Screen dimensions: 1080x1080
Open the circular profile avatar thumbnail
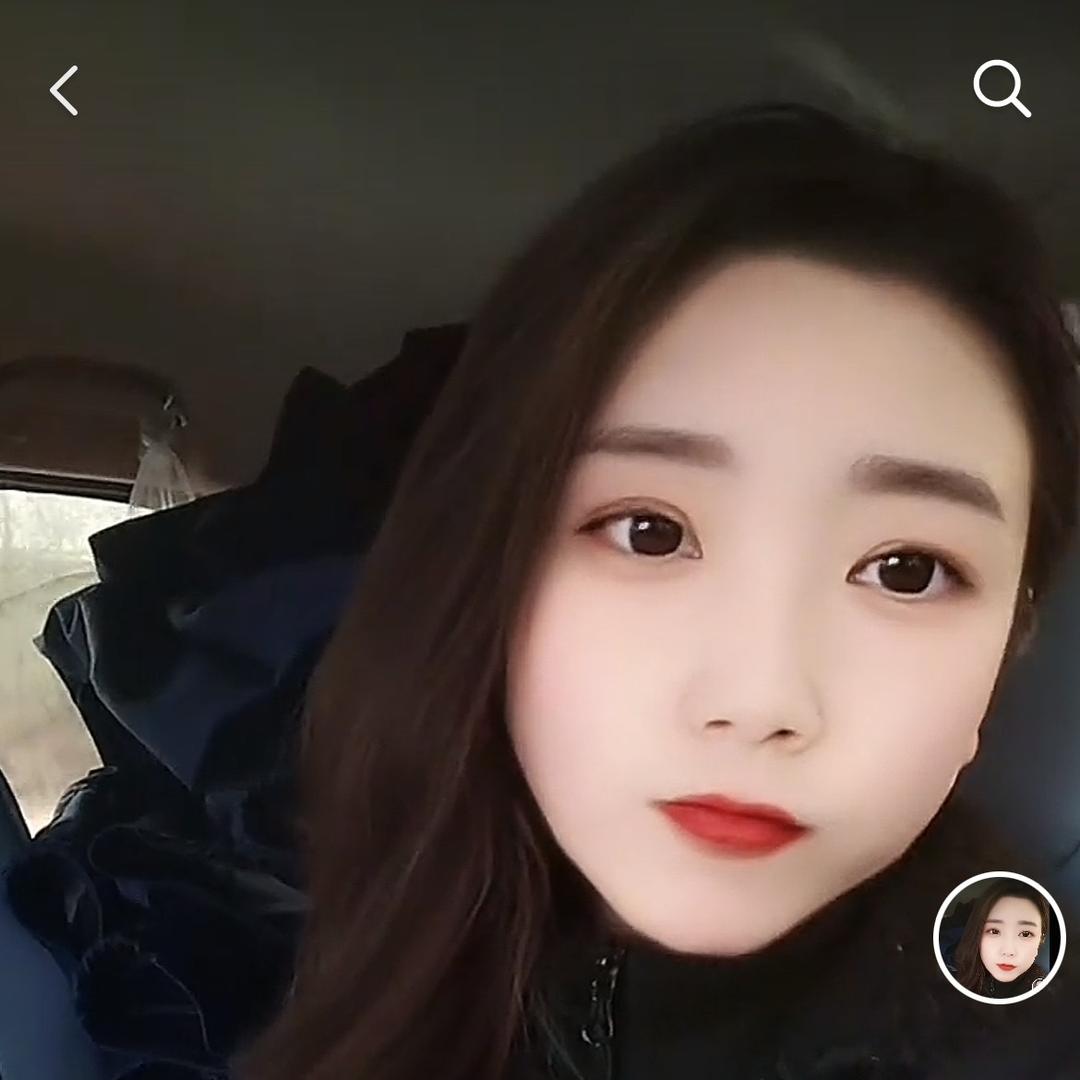(999, 937)
